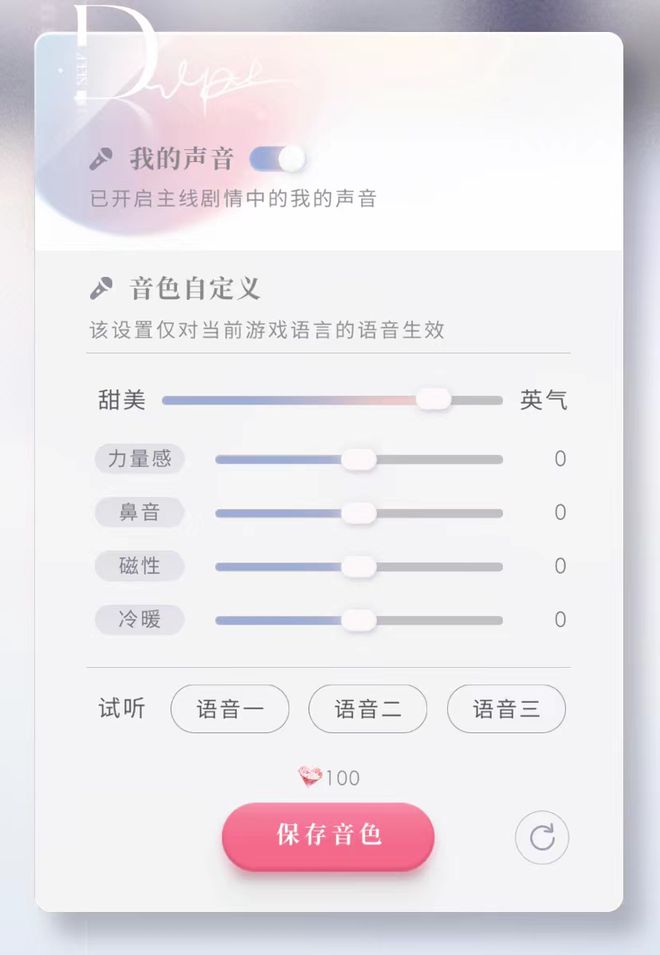Adjust the 力量感 slider
The height and width of the screenshot is (955, 660).
pyautogui.click(x=358, y=459)
